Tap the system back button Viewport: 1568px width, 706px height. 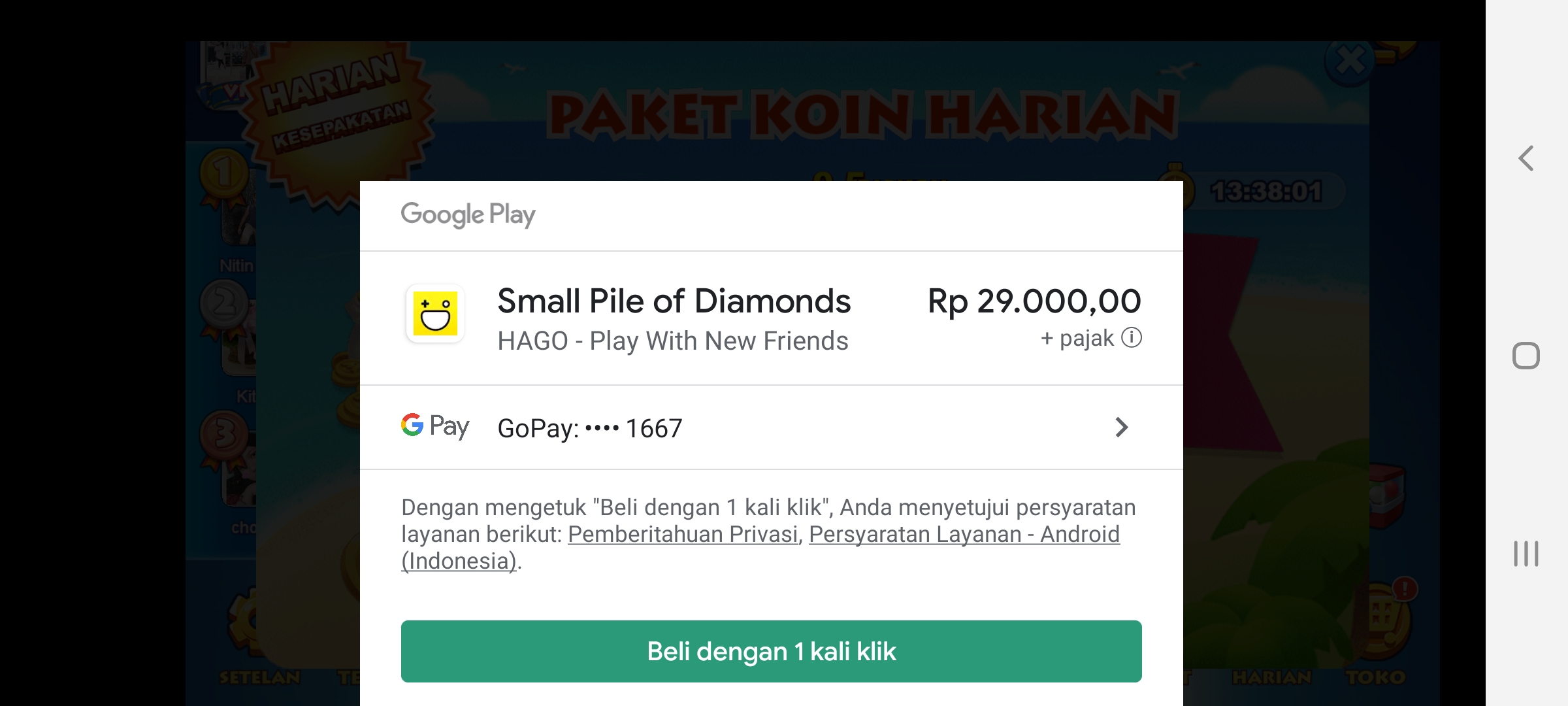coord(1526,158)
